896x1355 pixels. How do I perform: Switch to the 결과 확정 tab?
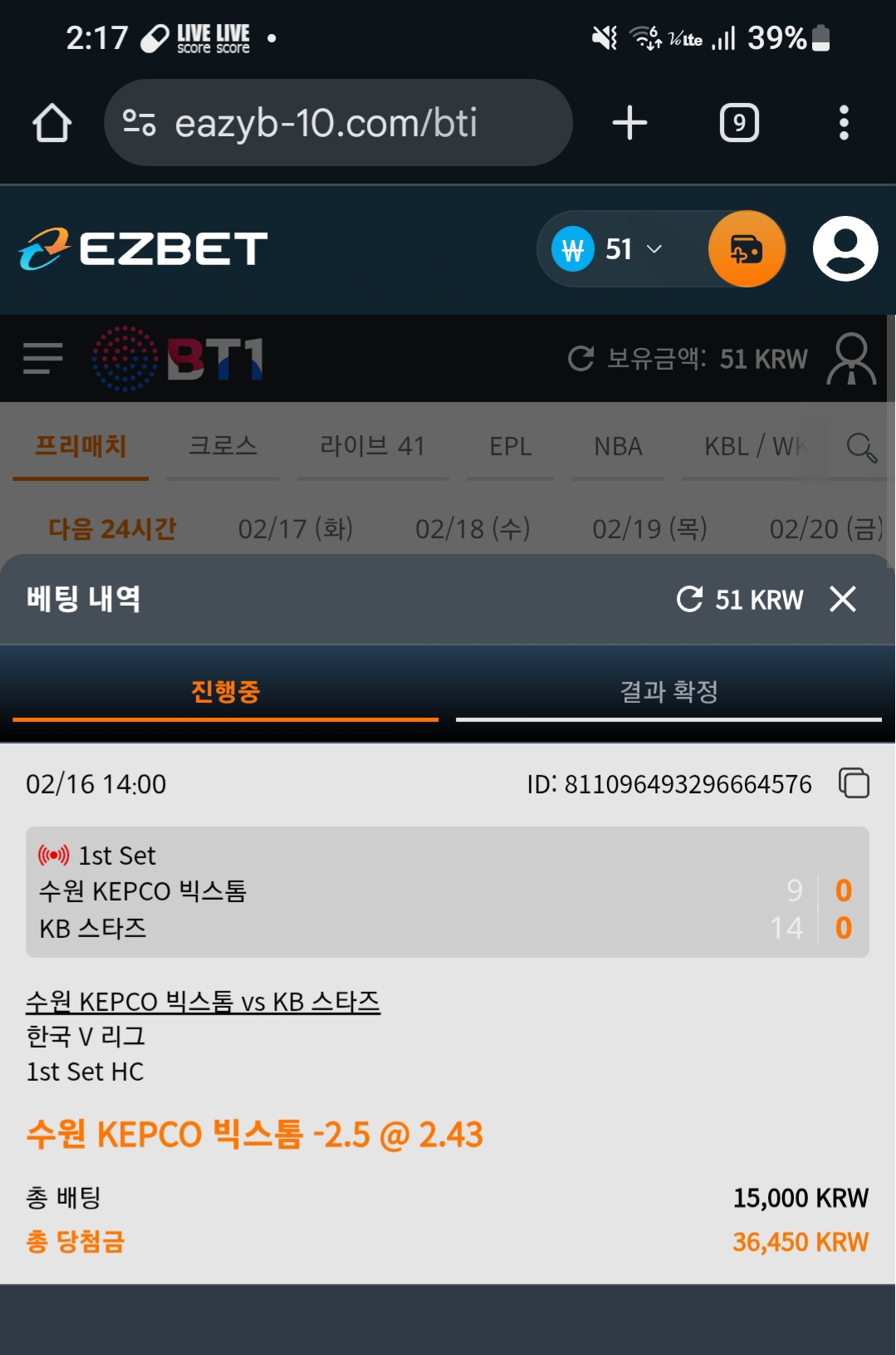click(x=668, y=691)
